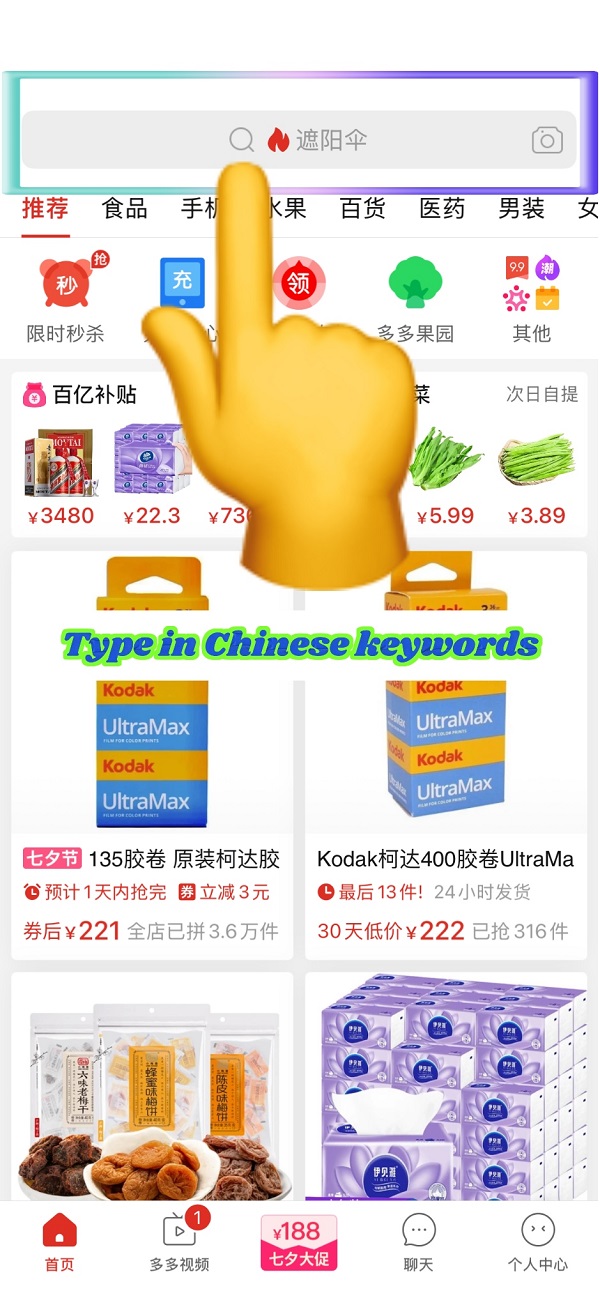Select the 男装 category tab
This screenshot has height=1291, width=600.
521,208
